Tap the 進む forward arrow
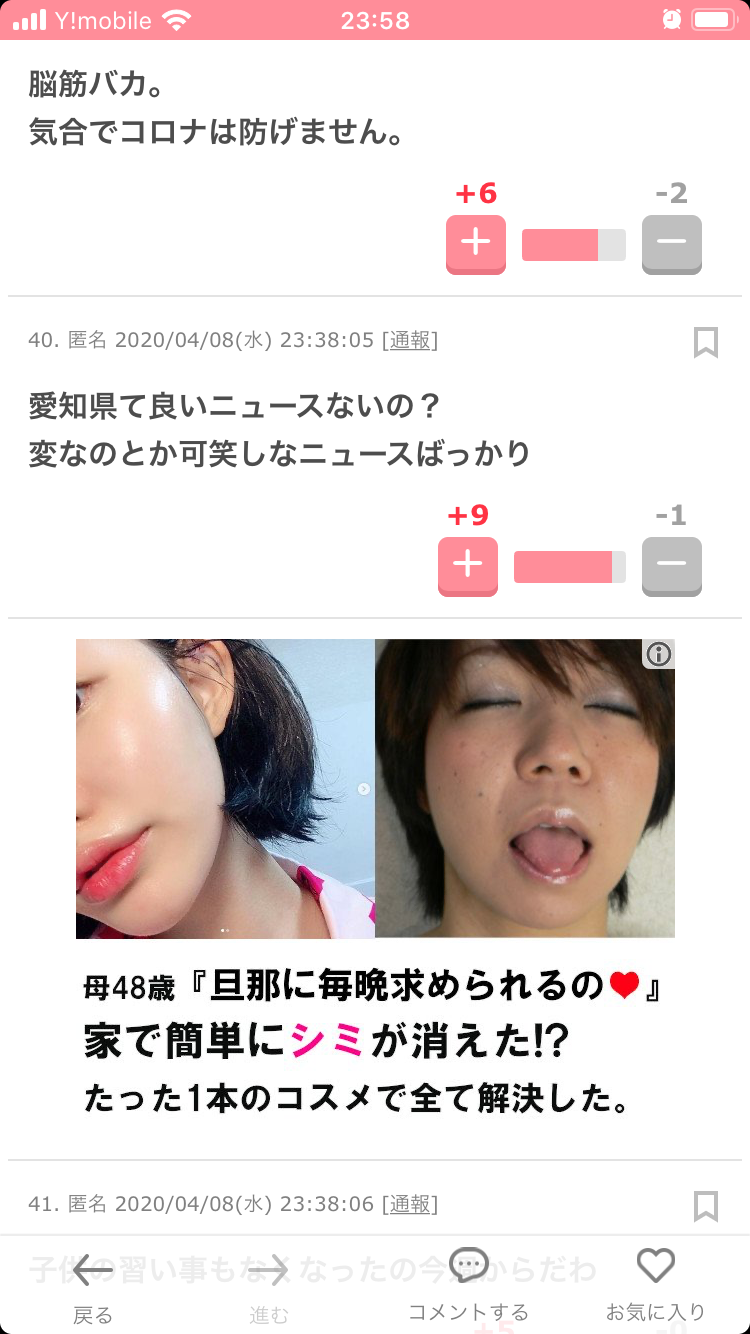The width and height of the screenshot is (750, 1334). [269, 1286]
